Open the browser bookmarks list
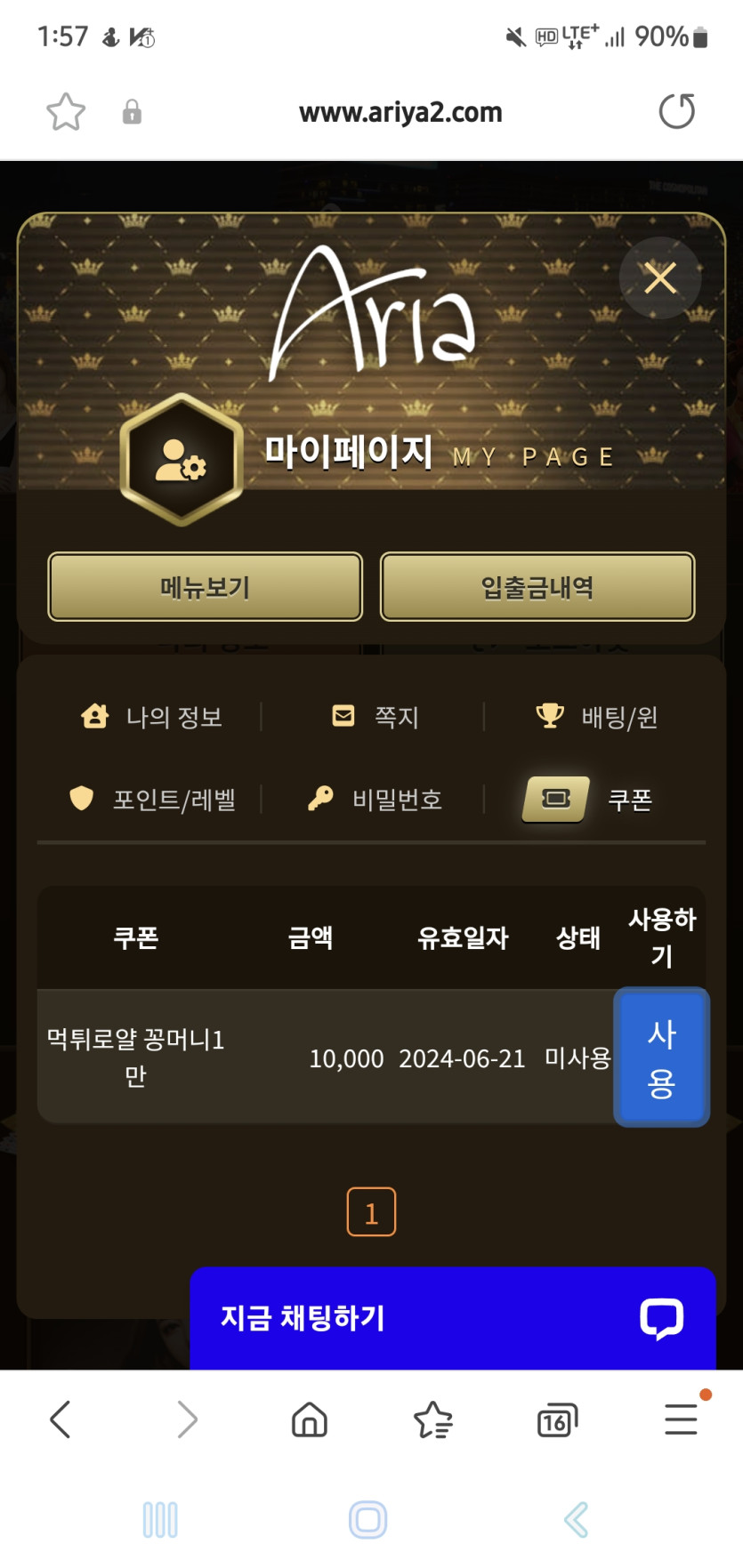 click(x=433, y=1419)
